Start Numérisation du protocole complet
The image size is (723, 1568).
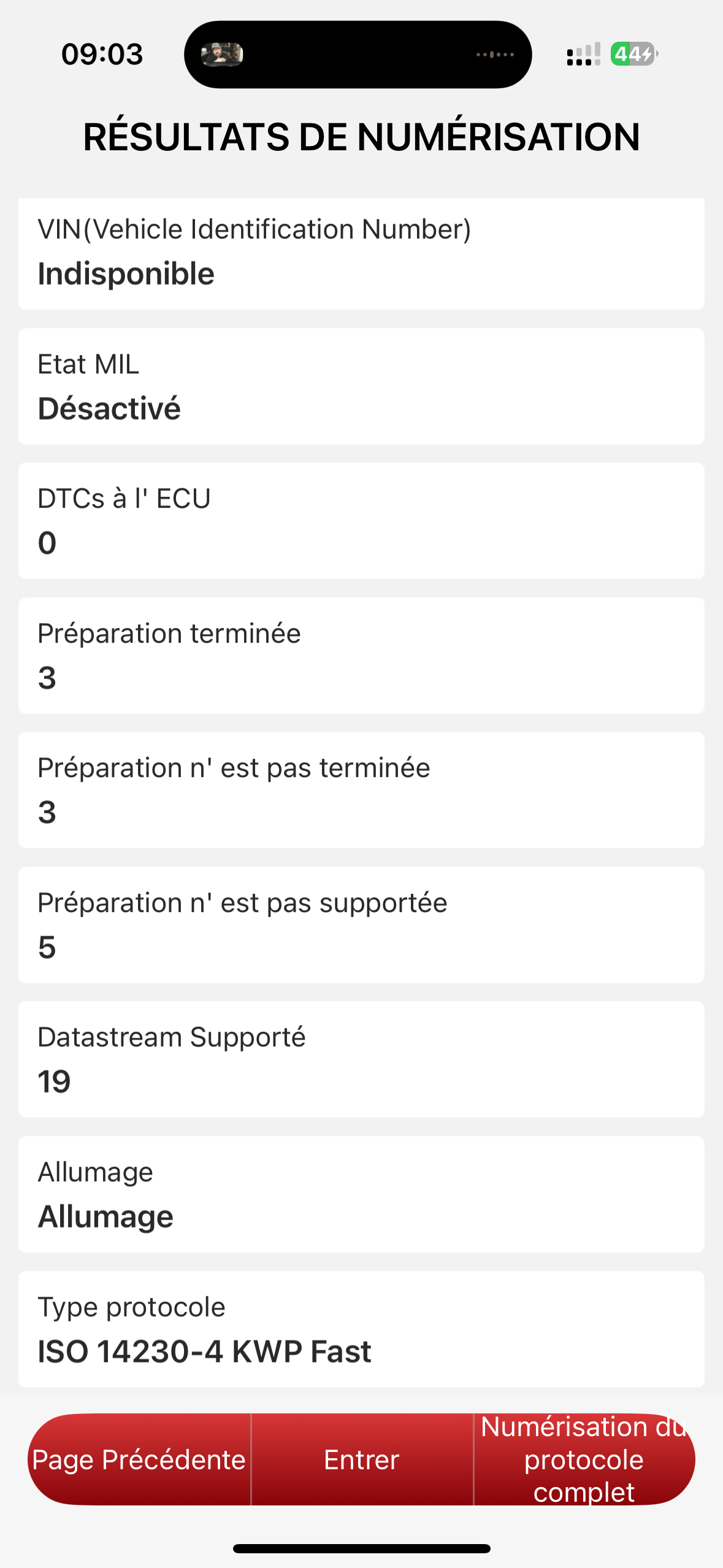[x=584, y=1459]
